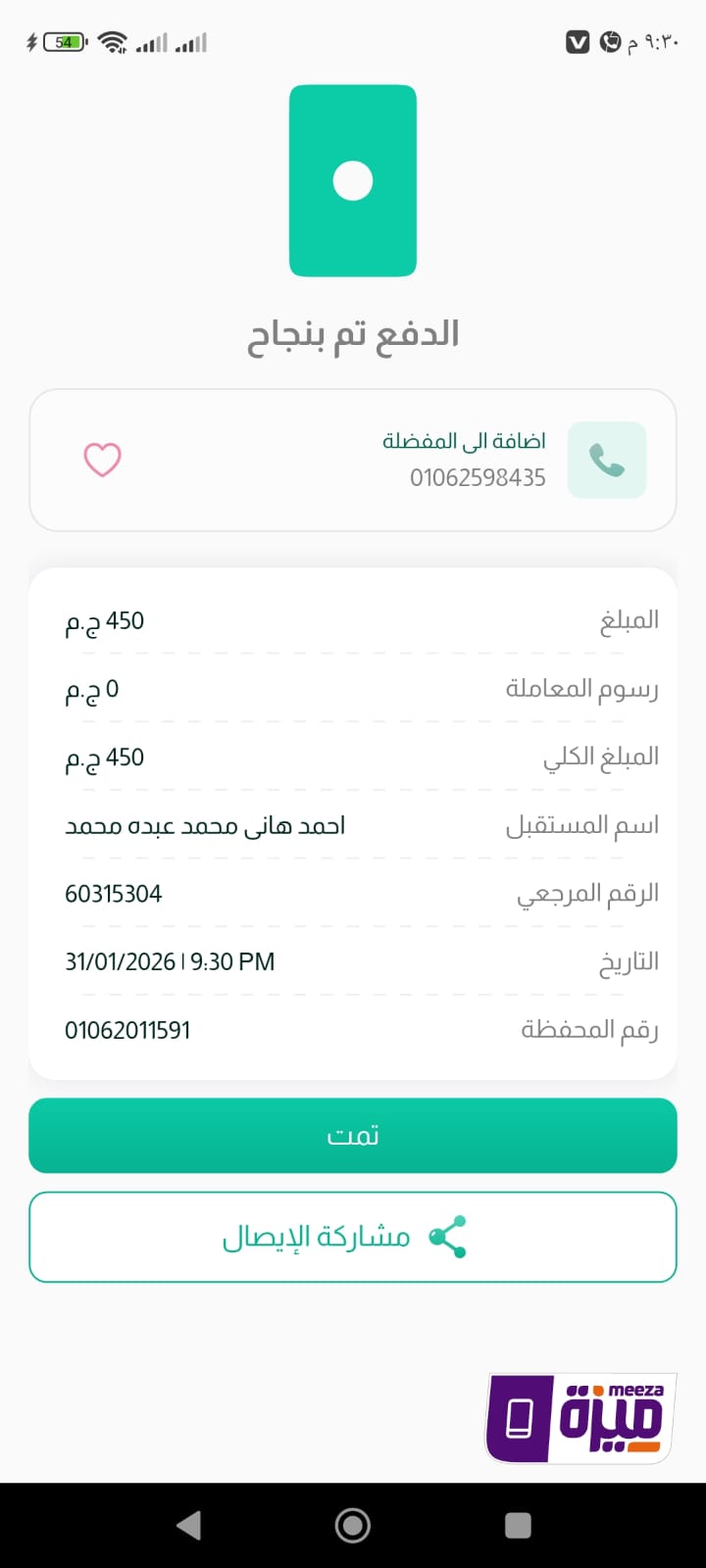Select the phone number 01062598435

(479, 477)
